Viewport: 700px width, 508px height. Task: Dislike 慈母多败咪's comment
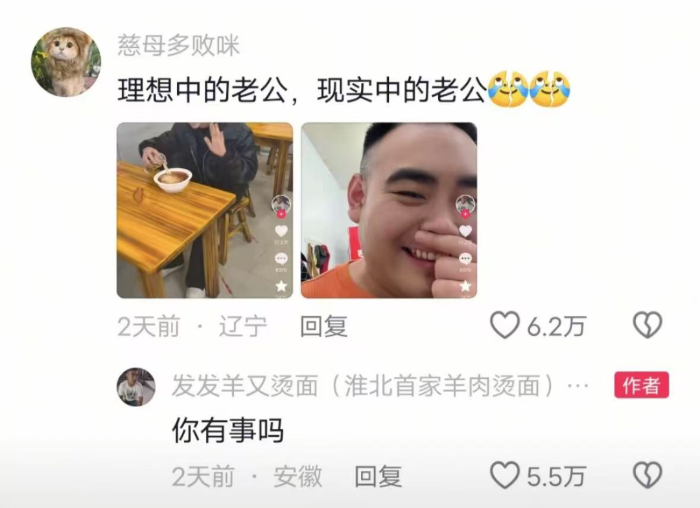click(647, 325)
